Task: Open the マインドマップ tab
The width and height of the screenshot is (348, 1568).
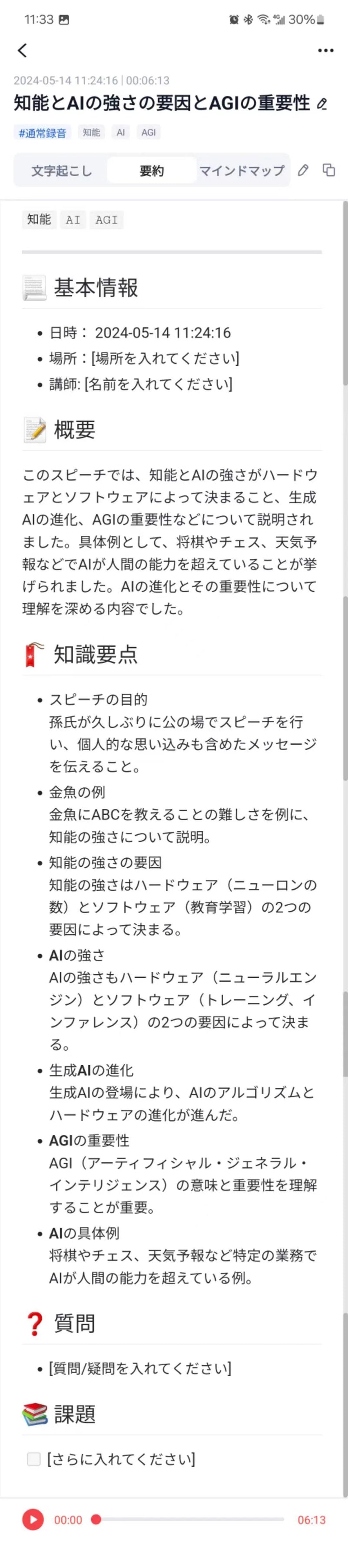Action: 241,171
